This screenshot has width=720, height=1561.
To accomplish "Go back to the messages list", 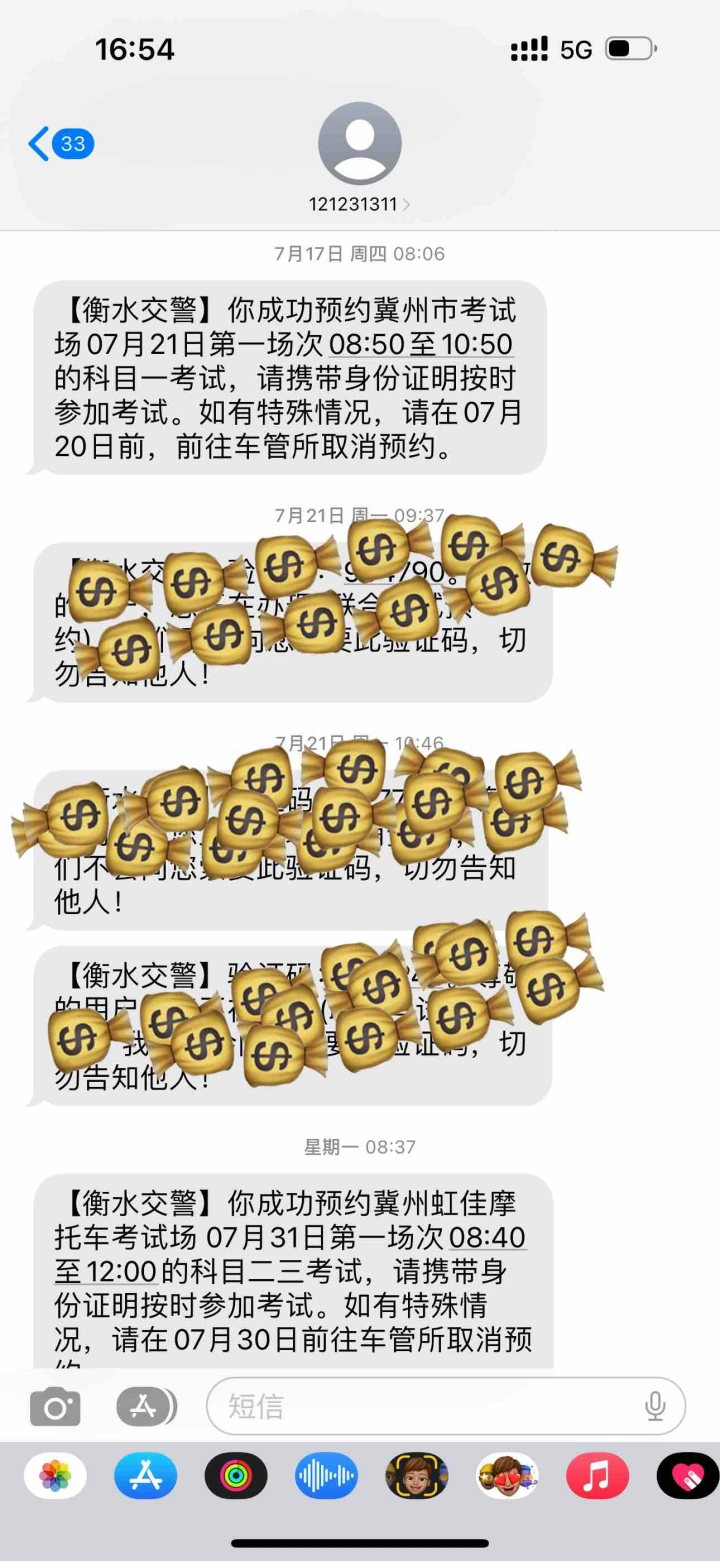I will point(60,144).
